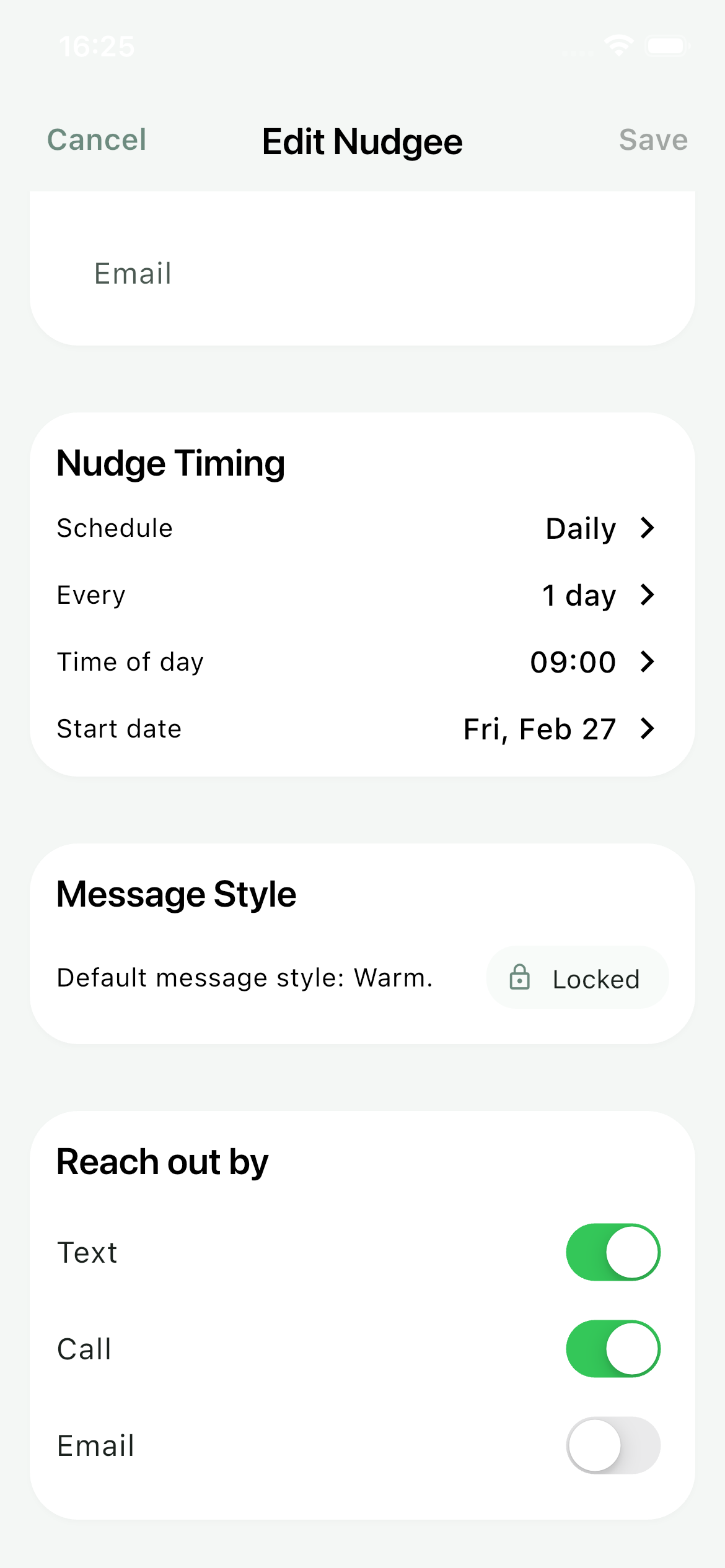The height and width of the screenshot is (1568, 725).
Task: Tap the Edit Nudgee title
Action: coord(362,141)
